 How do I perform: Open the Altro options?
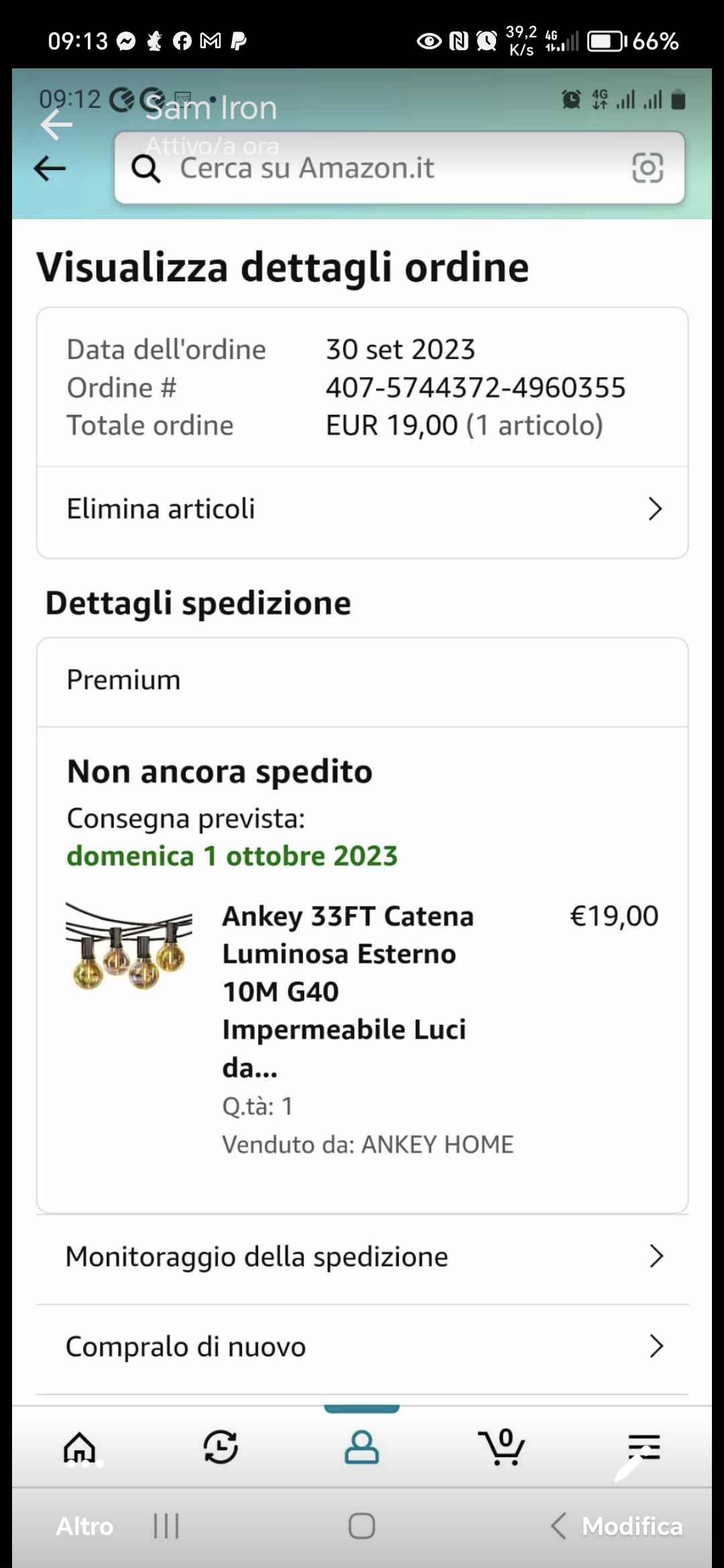[84, 1526]
